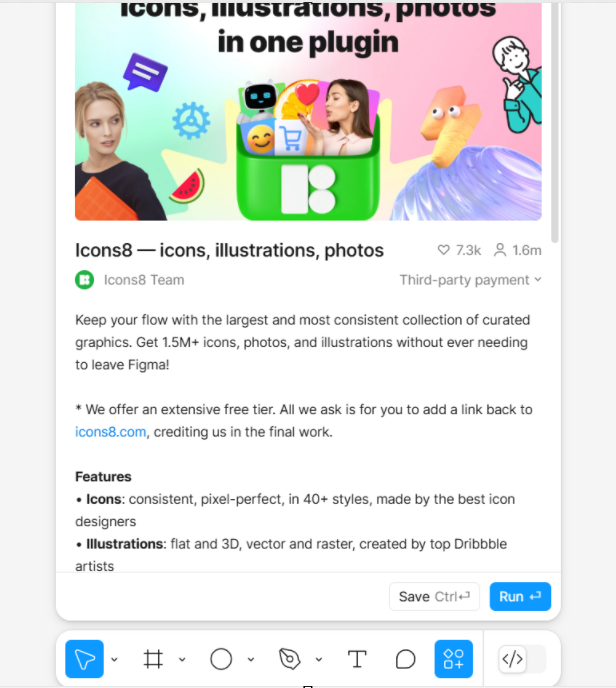Image resolution: width=616 pixels, height=688 pixels.
Task: Expand the pen tool options chevron
Action: tap(318, 660)
